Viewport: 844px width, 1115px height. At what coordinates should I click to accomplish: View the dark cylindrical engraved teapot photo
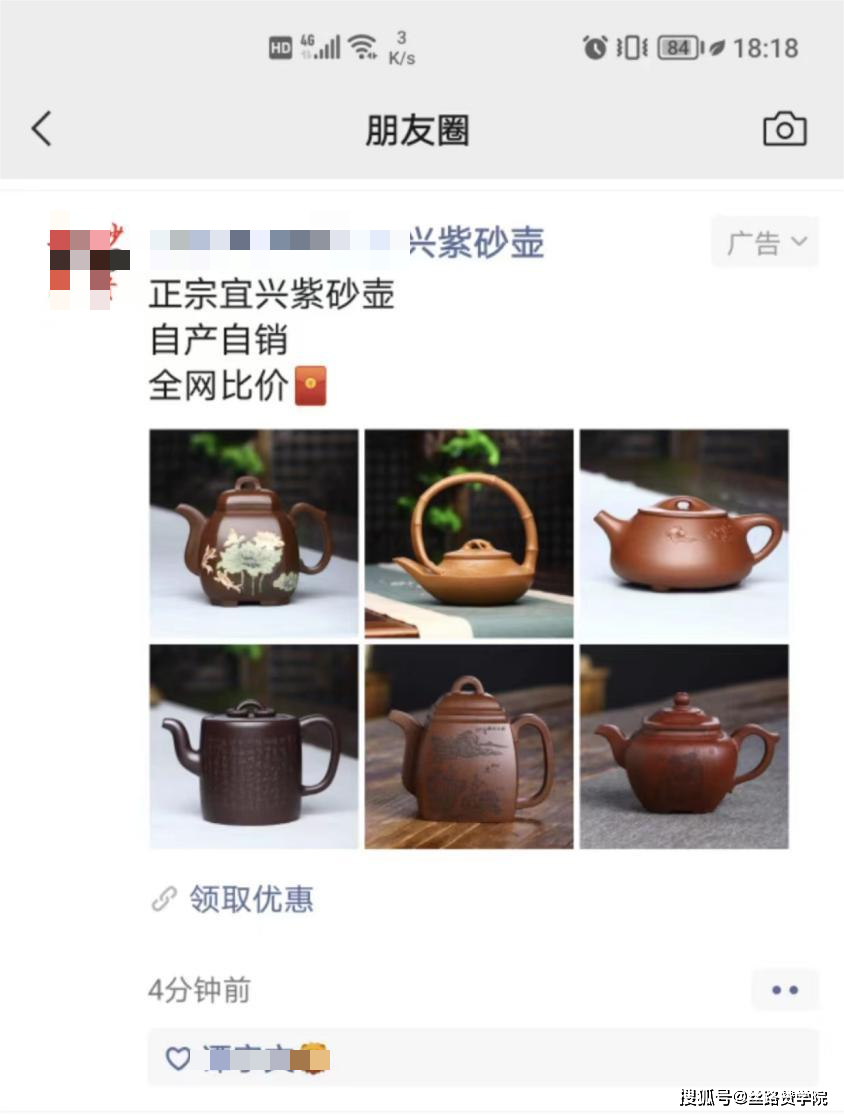click(254, 747)
